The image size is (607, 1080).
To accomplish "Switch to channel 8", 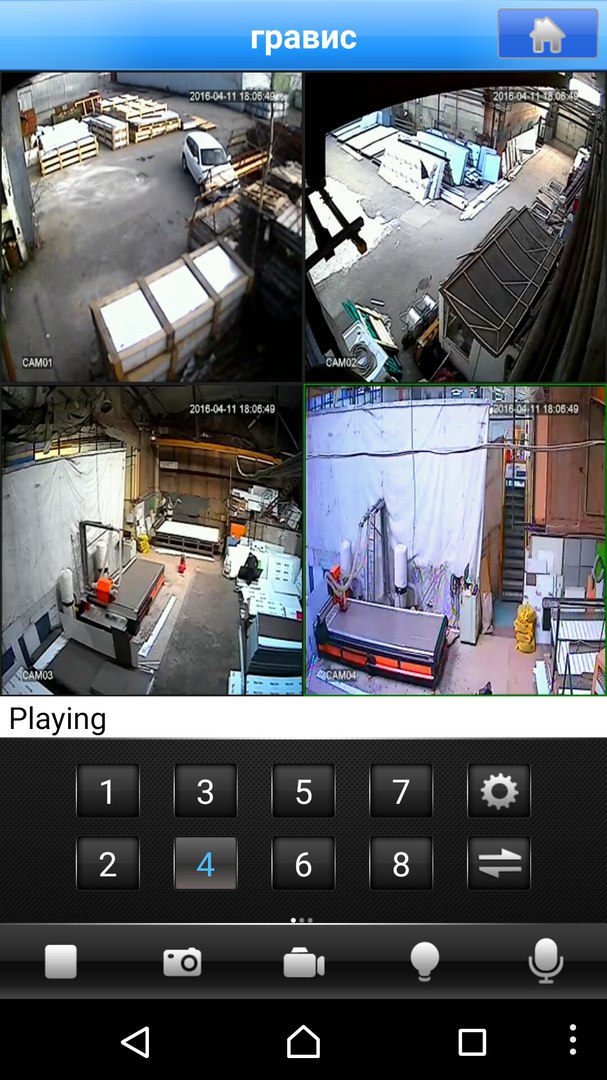I will click(x=401, y=864).
